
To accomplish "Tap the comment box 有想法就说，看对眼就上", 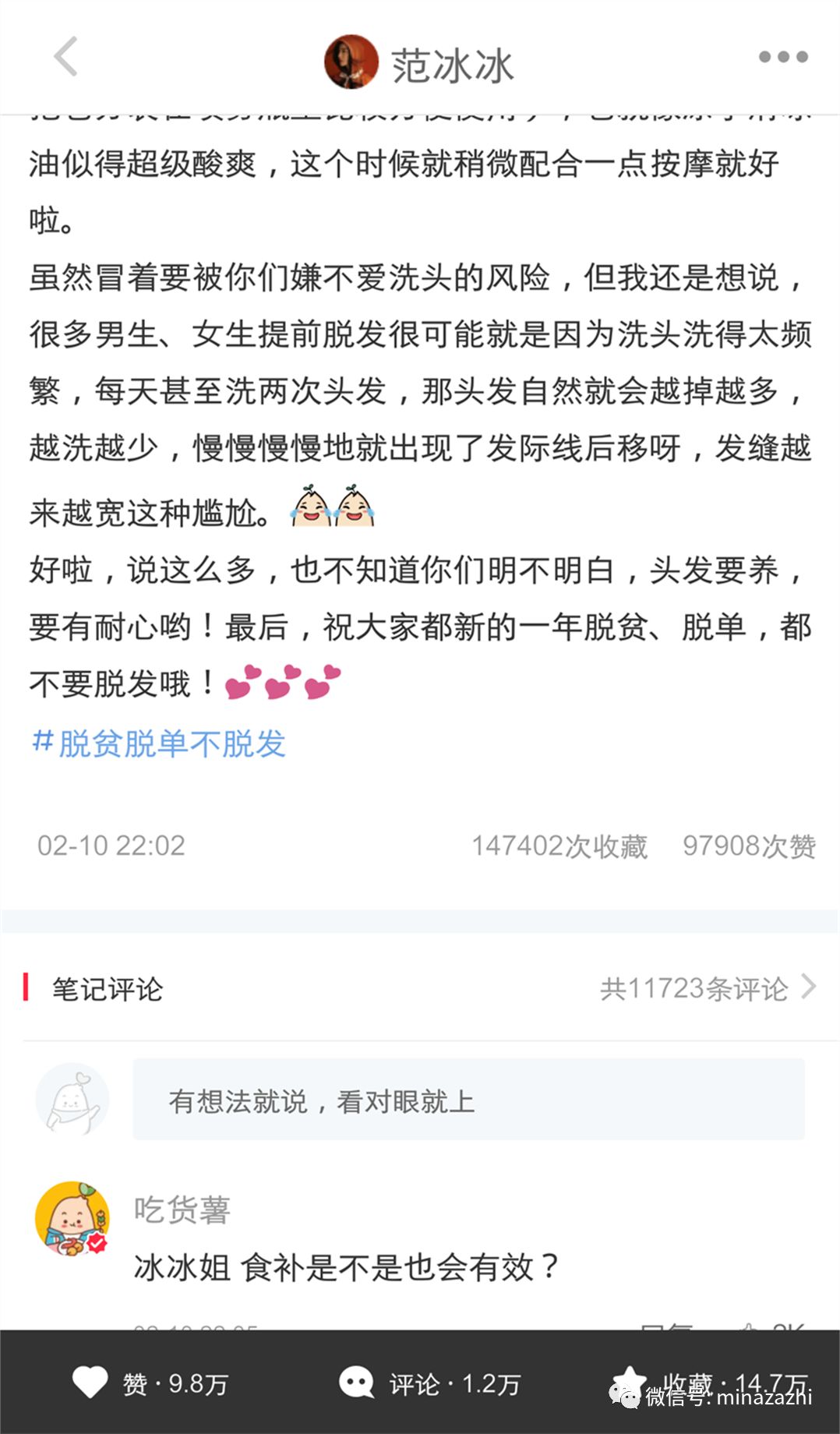I will [x=468, y=1100].
